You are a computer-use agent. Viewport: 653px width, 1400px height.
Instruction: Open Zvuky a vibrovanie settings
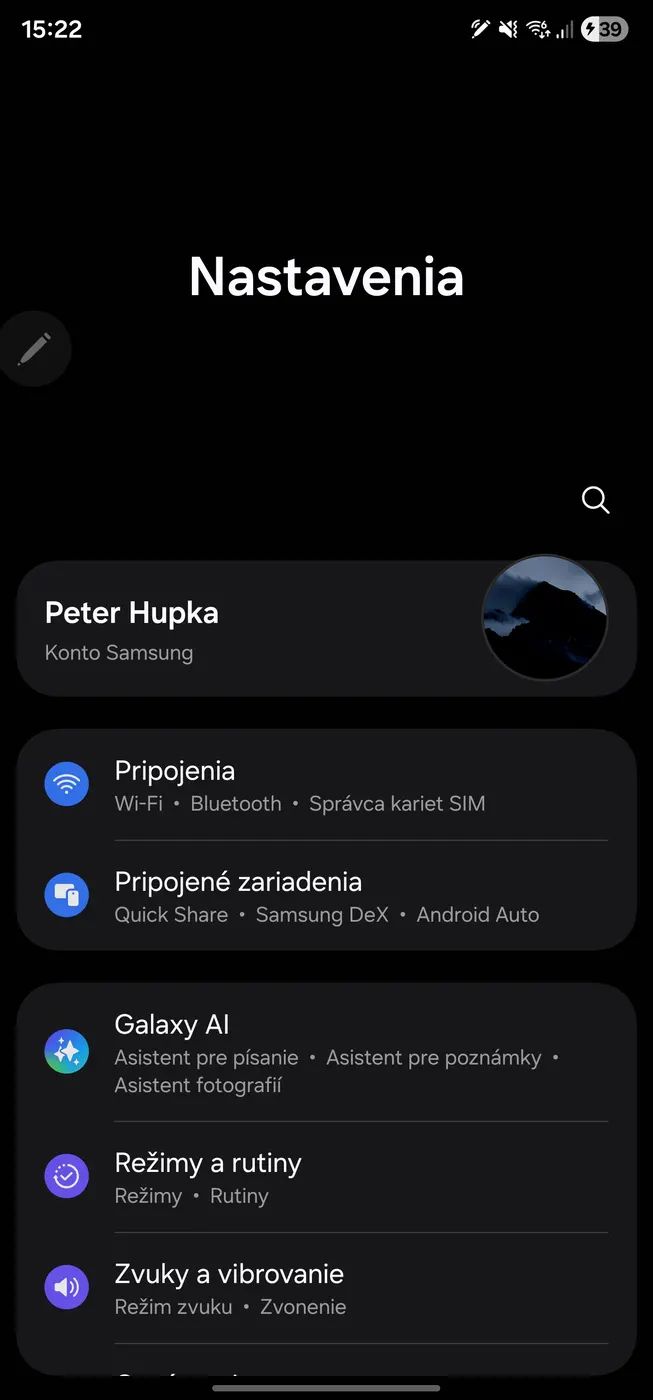coord(326,1288)
